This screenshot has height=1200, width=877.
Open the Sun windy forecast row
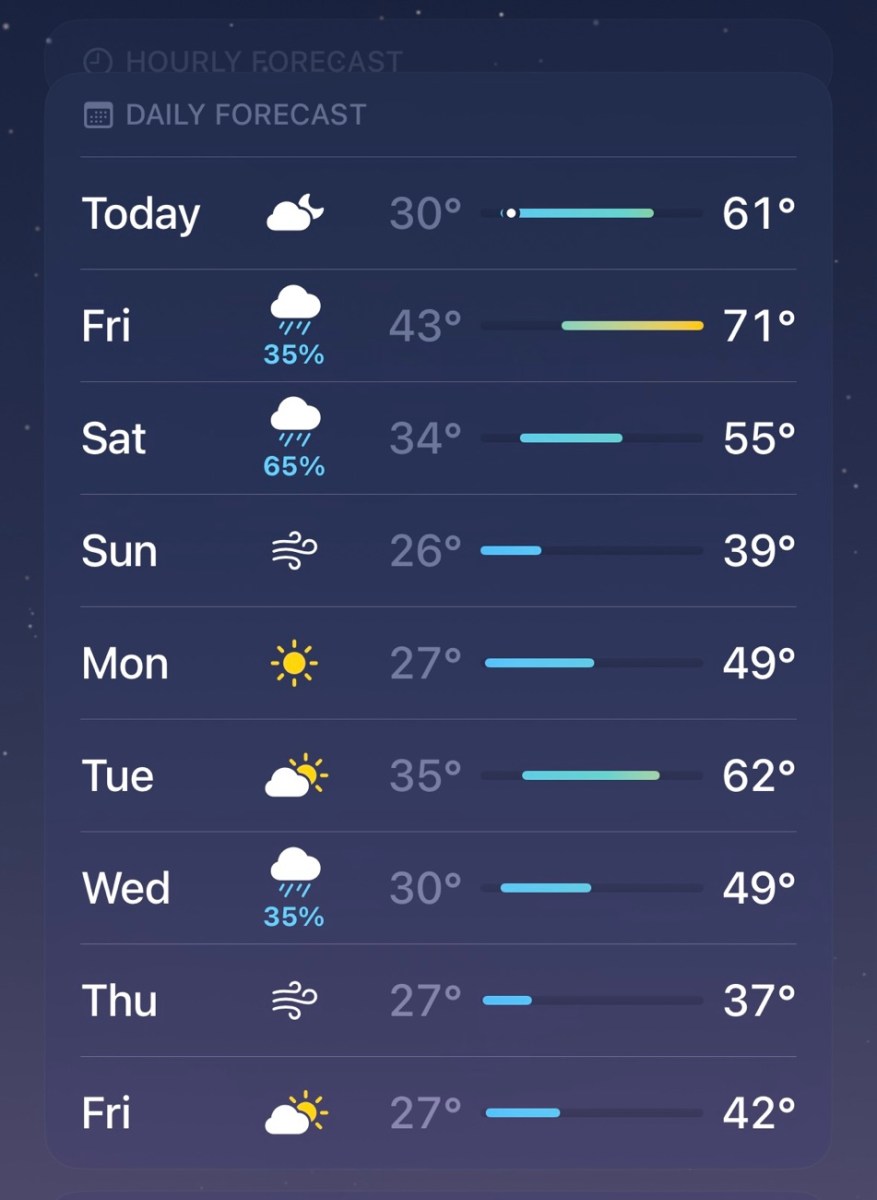(438, 550)
